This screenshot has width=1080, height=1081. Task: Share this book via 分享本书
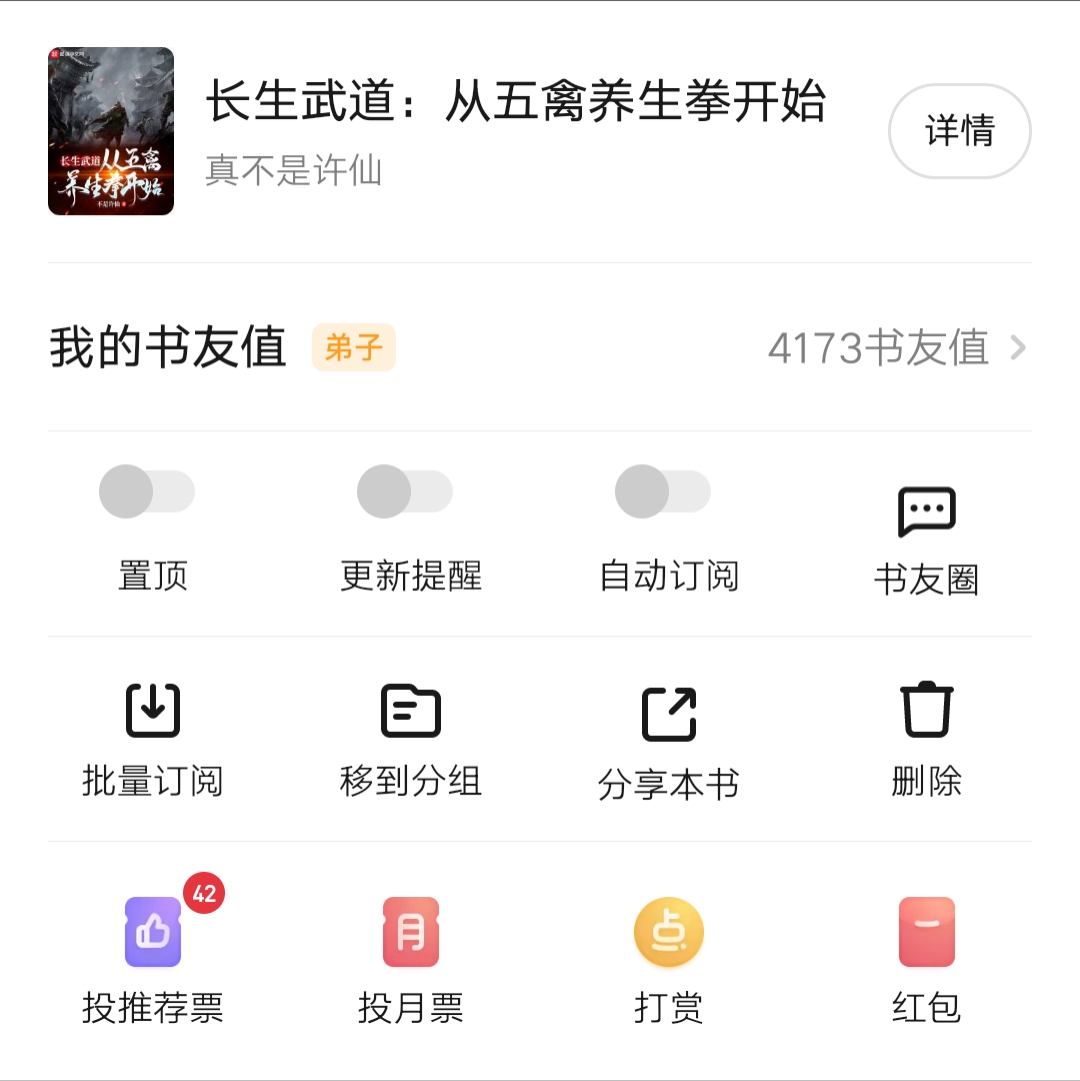[x=668, y=710]
